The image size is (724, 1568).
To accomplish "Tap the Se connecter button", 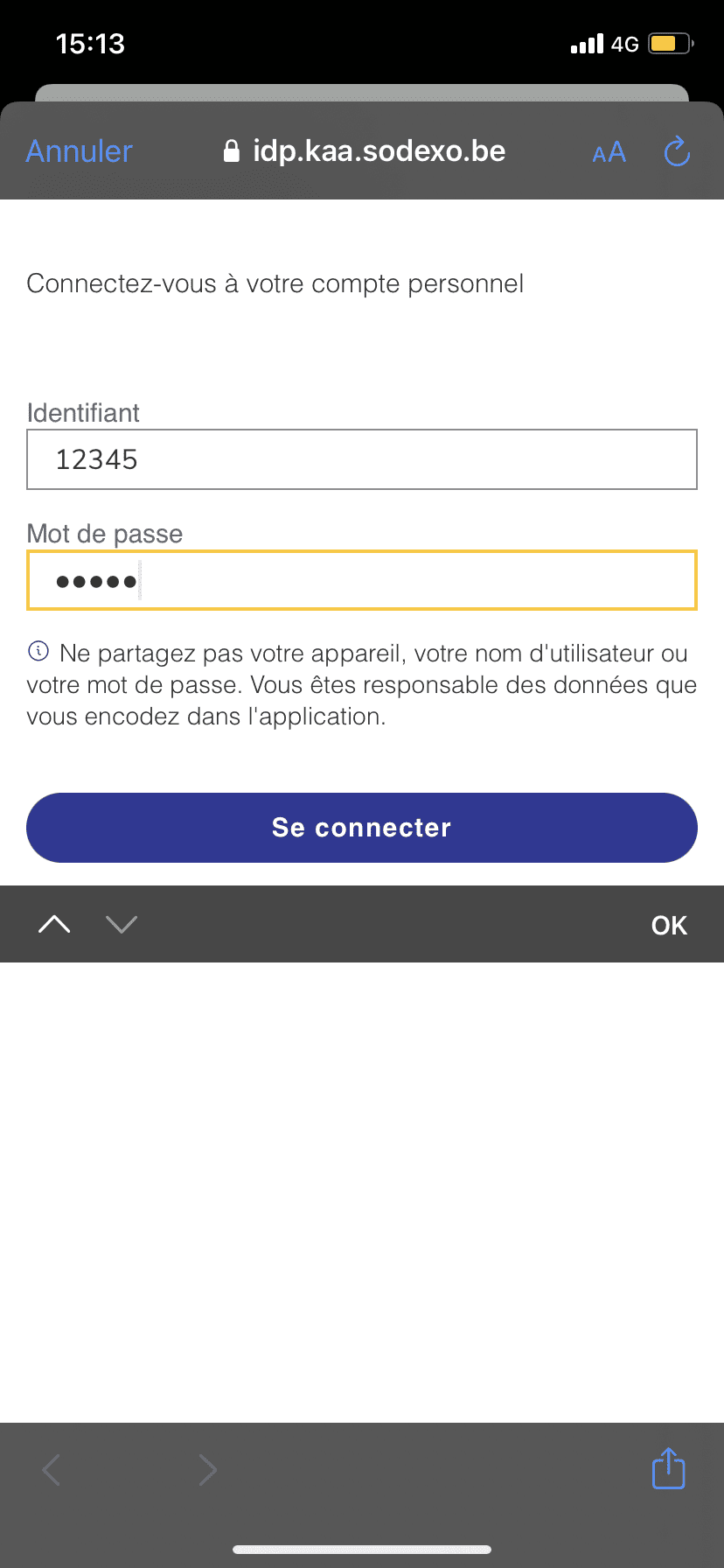I will (x=362, y=828).
